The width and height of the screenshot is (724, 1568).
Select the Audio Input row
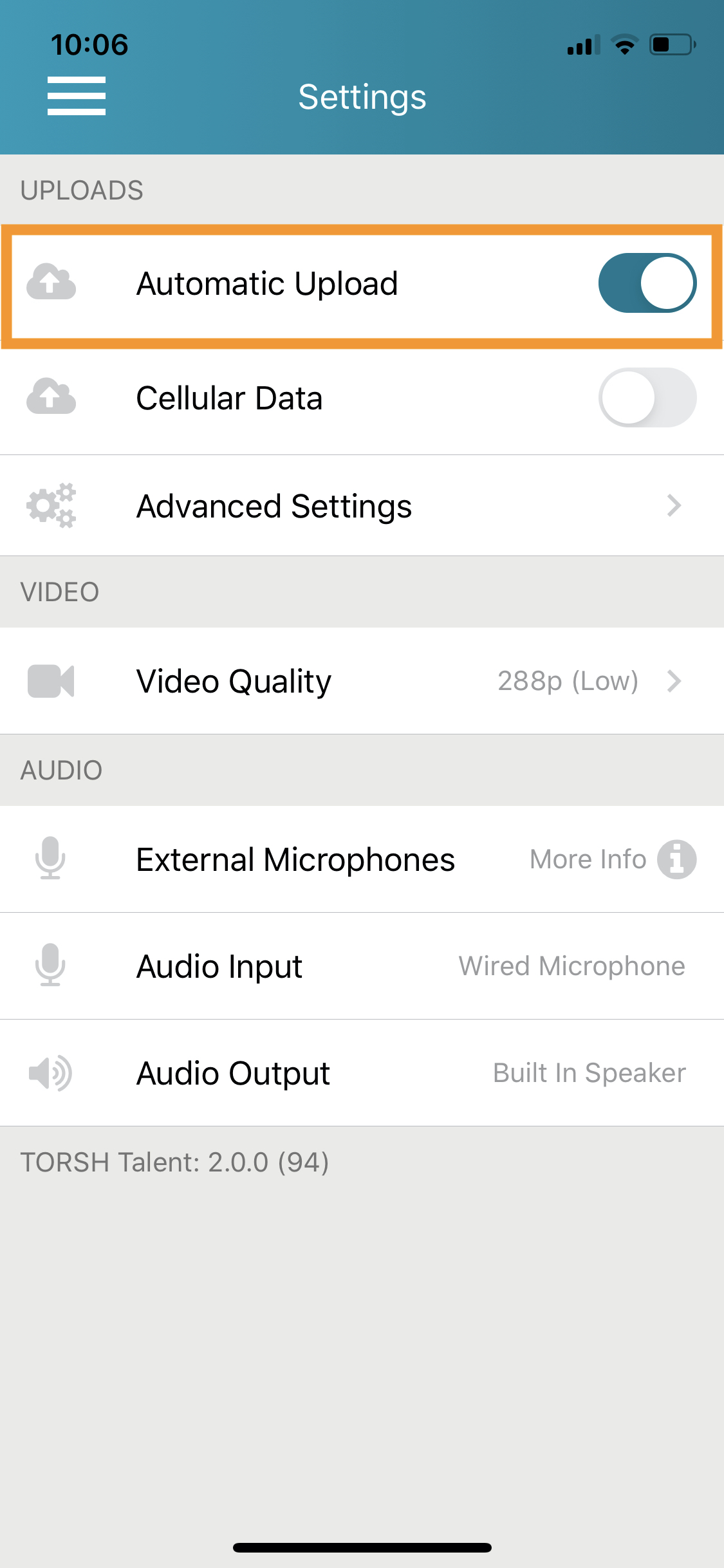point(362,966)
